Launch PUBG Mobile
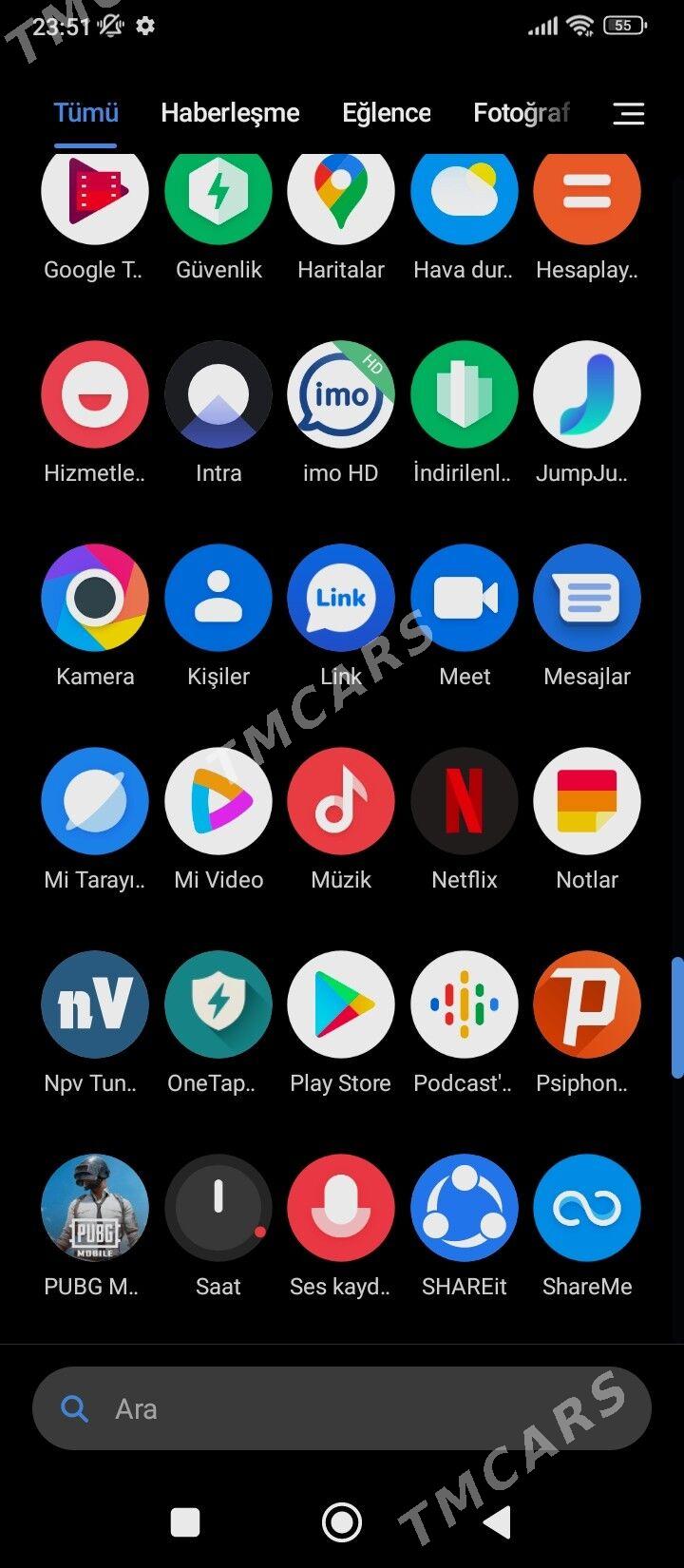Image resolution: width=684 pixels, height=1568 pixels. tap(95, 1209)
